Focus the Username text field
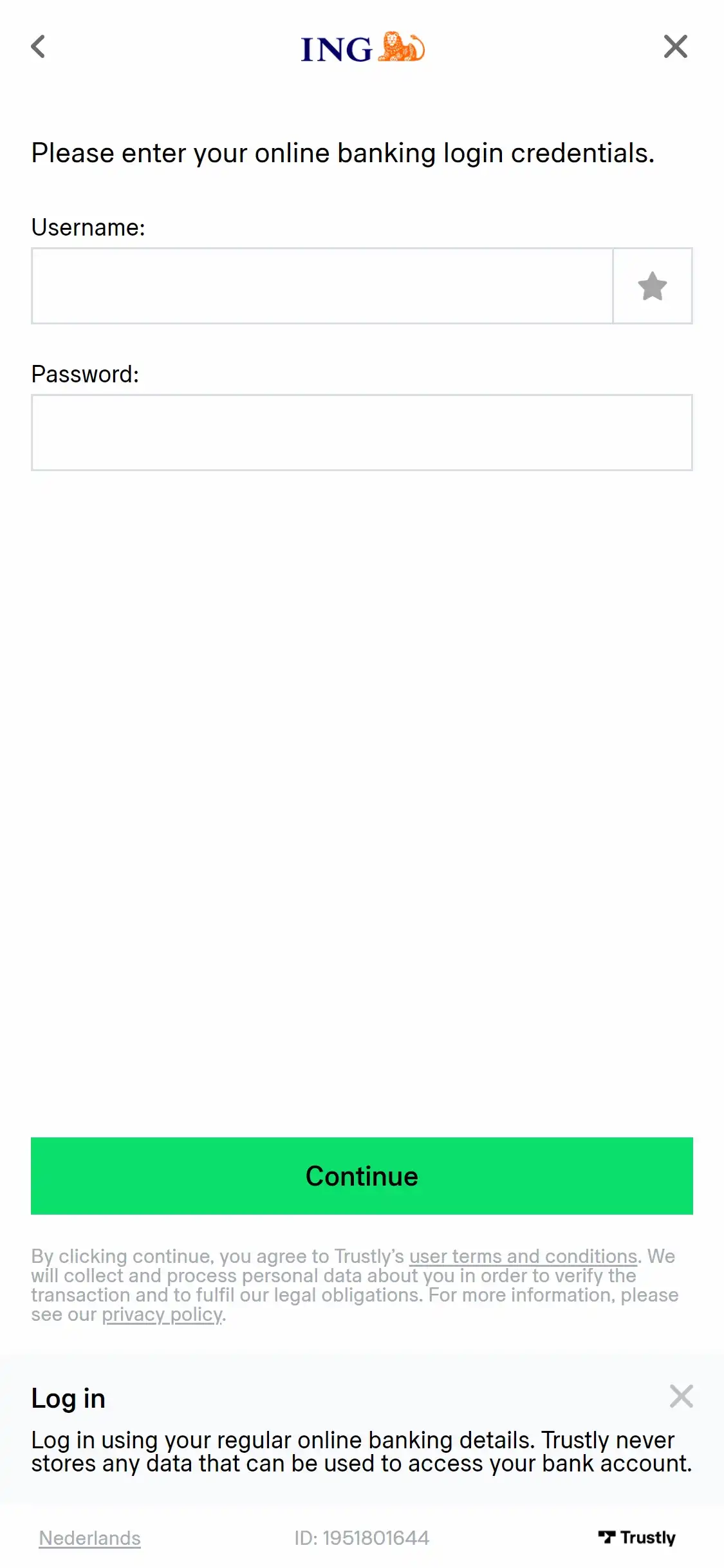 click(x=322, y=286)
